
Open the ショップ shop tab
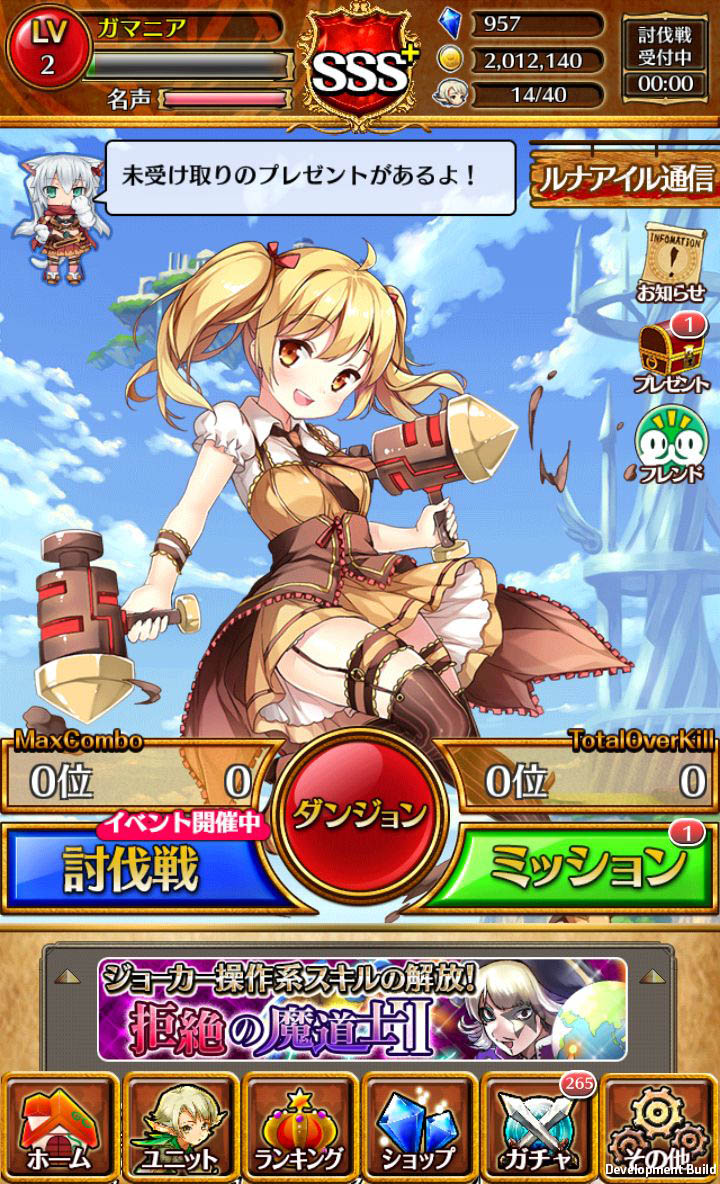(x=418, y=1127)
